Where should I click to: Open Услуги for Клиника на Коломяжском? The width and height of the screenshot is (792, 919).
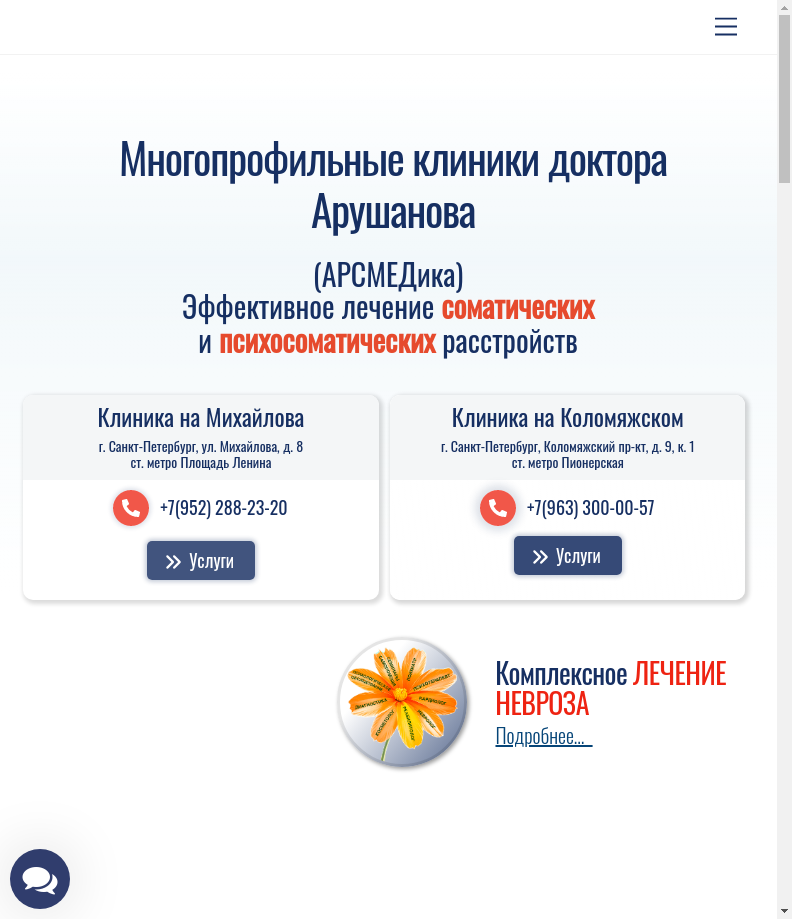568,556
